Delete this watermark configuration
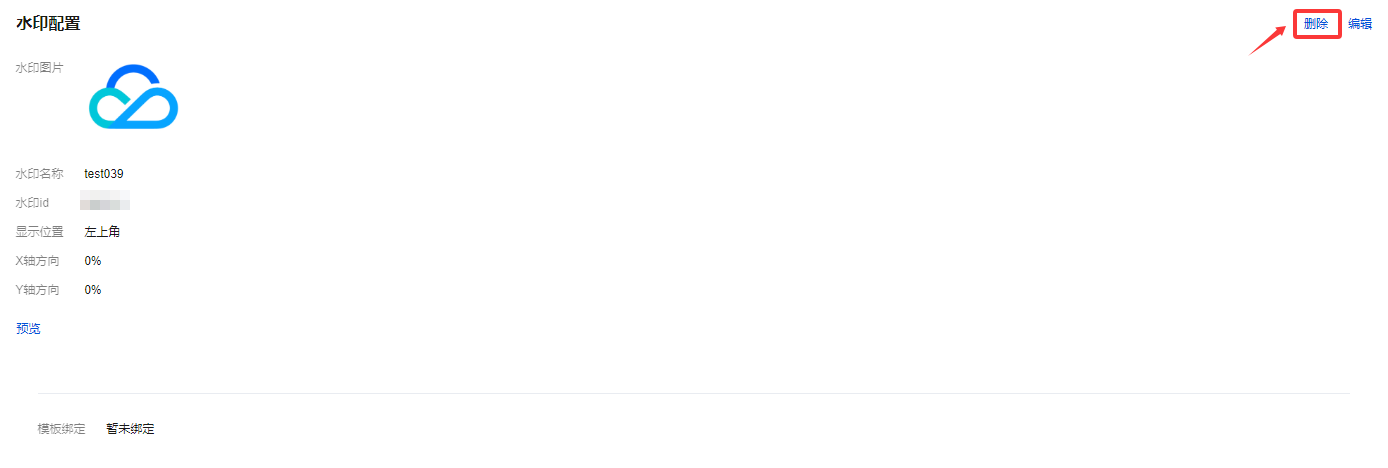1388x468 pixels. pyautogui.click(x=1316, y=24)
